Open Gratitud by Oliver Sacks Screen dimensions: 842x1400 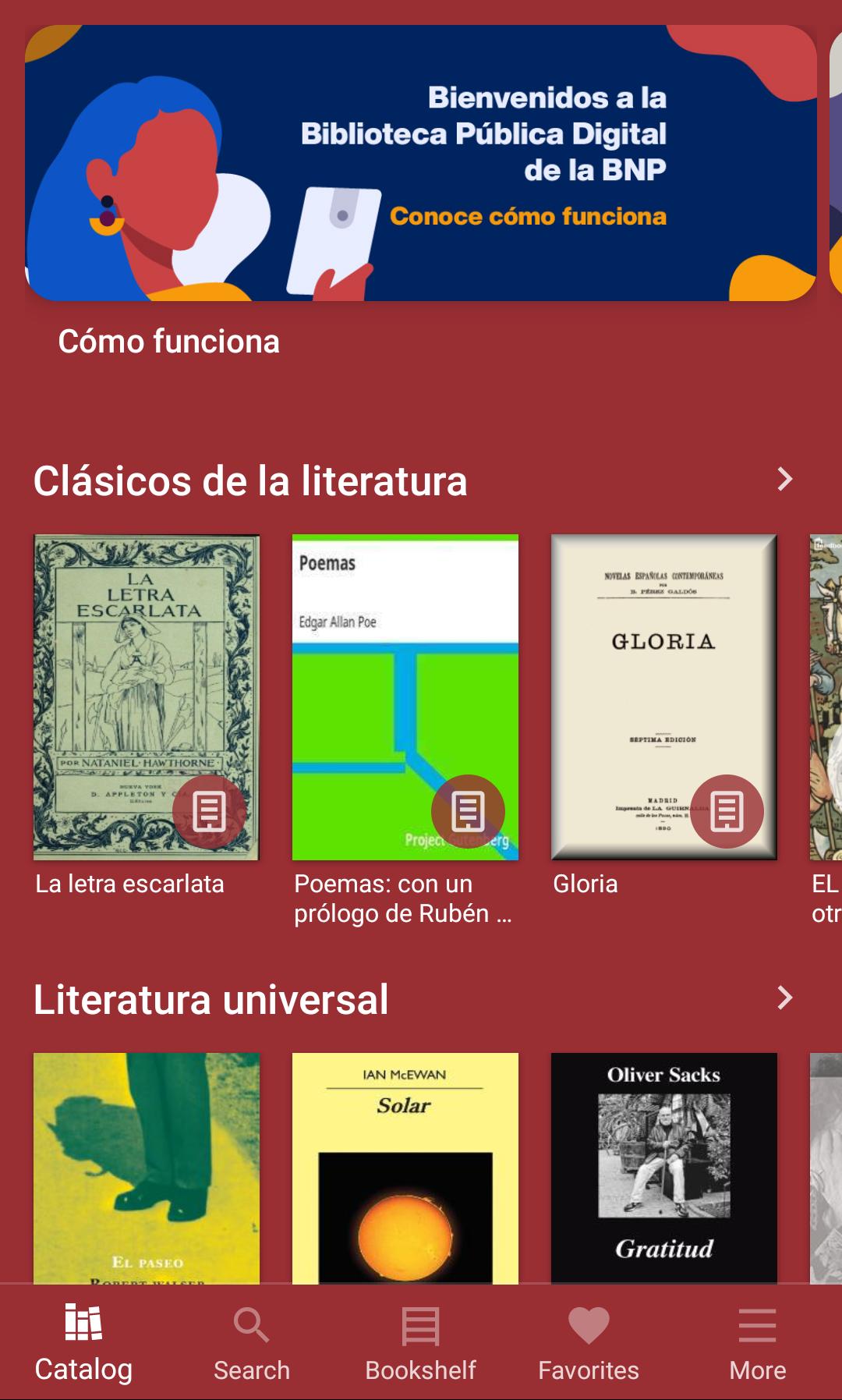coord(663,1168)
